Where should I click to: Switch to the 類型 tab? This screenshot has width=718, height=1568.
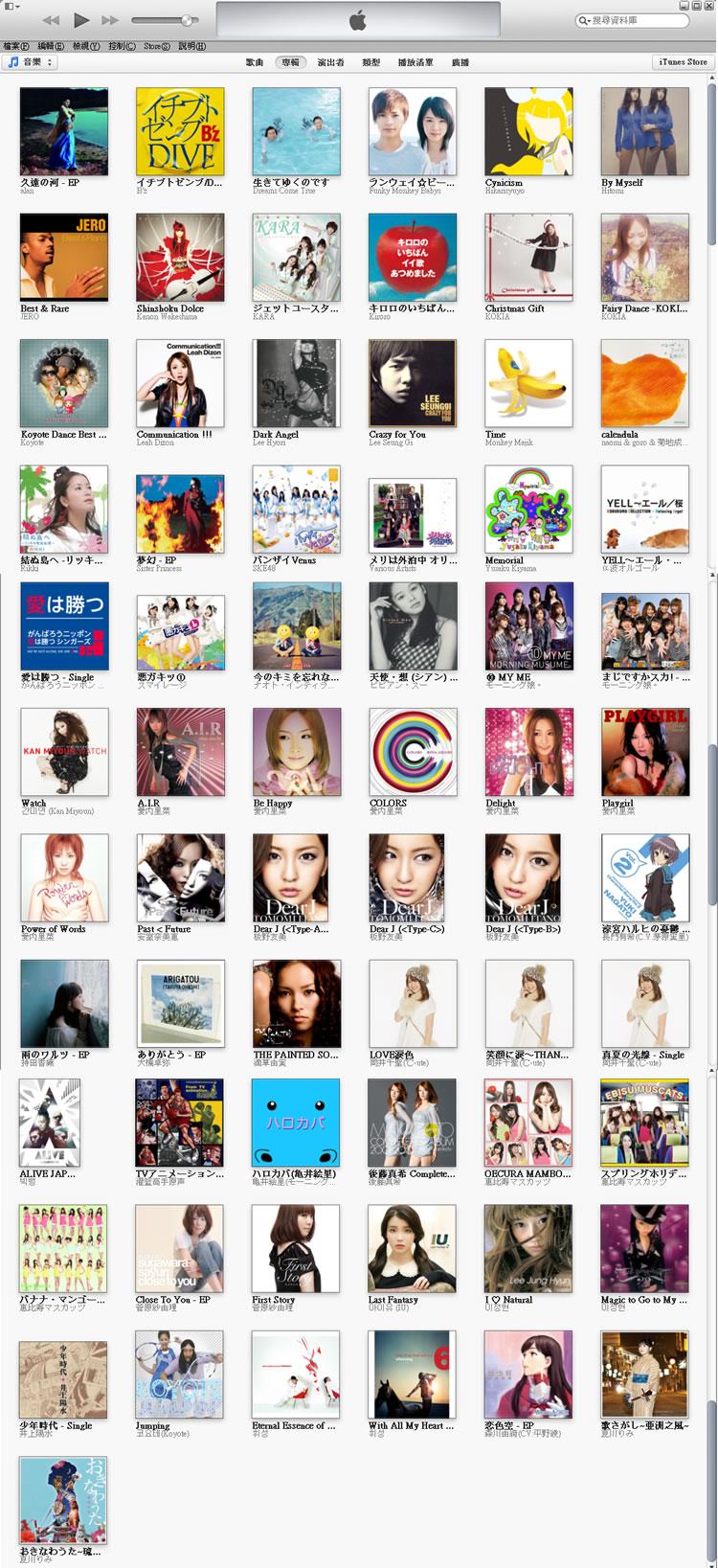click(x=370, y=62)
